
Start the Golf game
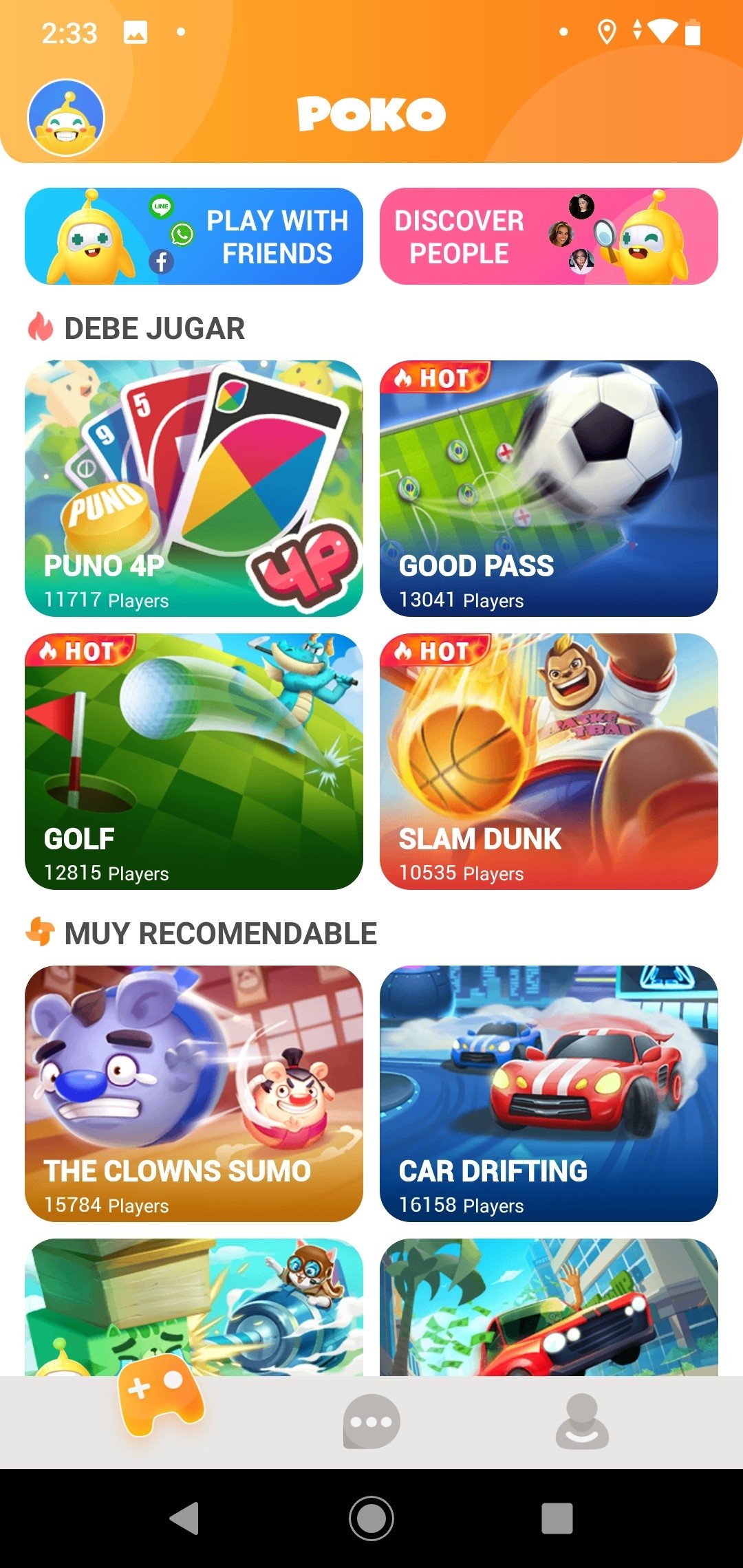coord(193,761)
